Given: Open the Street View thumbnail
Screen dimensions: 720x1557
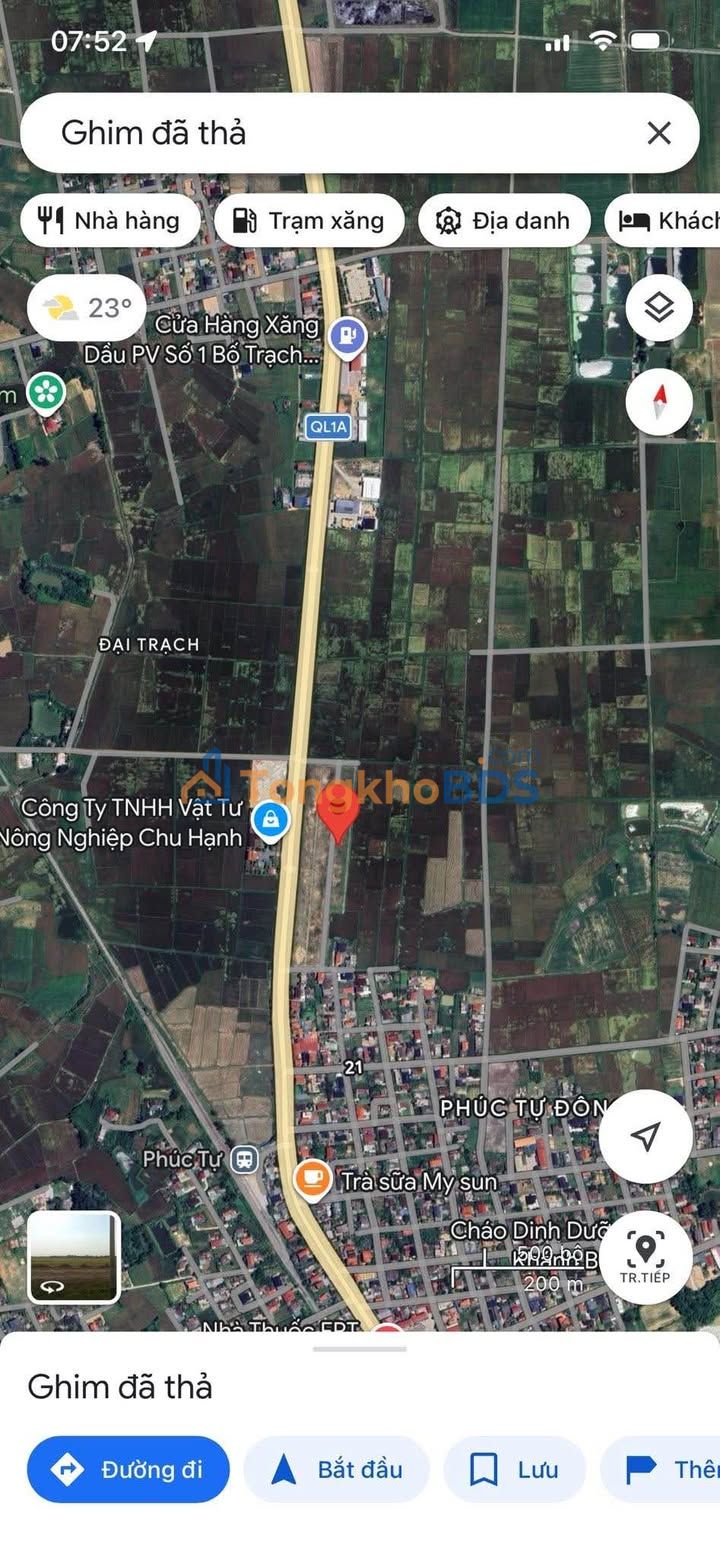Looking at the screenshot, I should pos(74,1257).
